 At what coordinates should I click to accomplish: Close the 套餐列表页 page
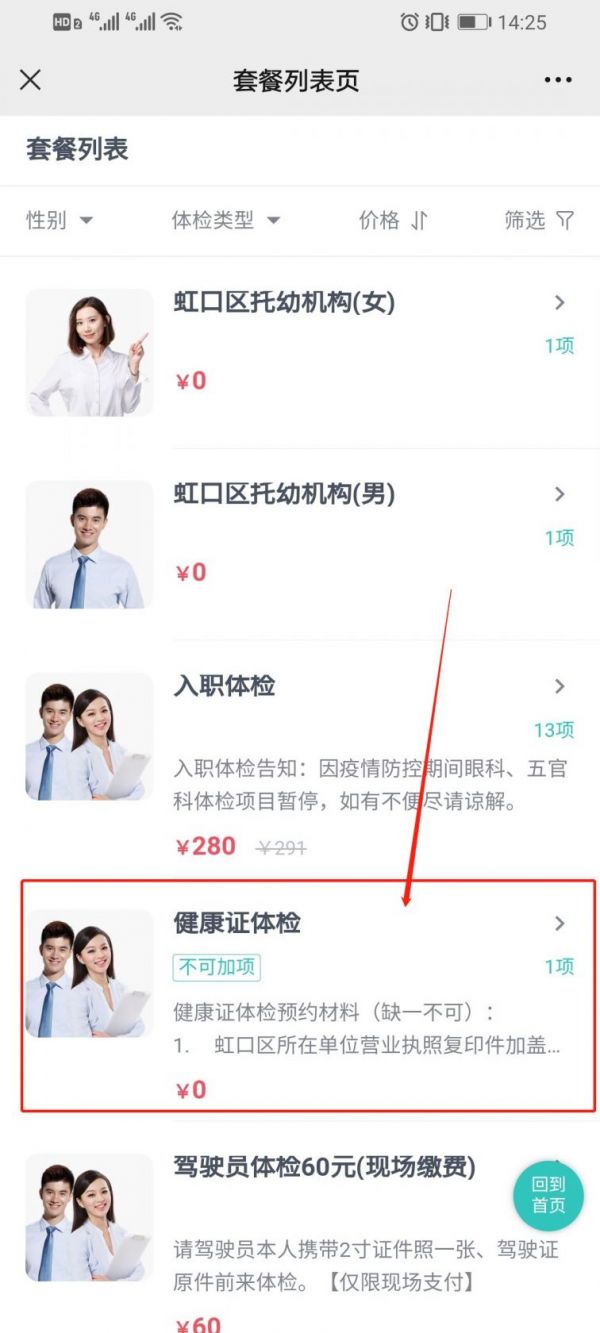[31, 80]
